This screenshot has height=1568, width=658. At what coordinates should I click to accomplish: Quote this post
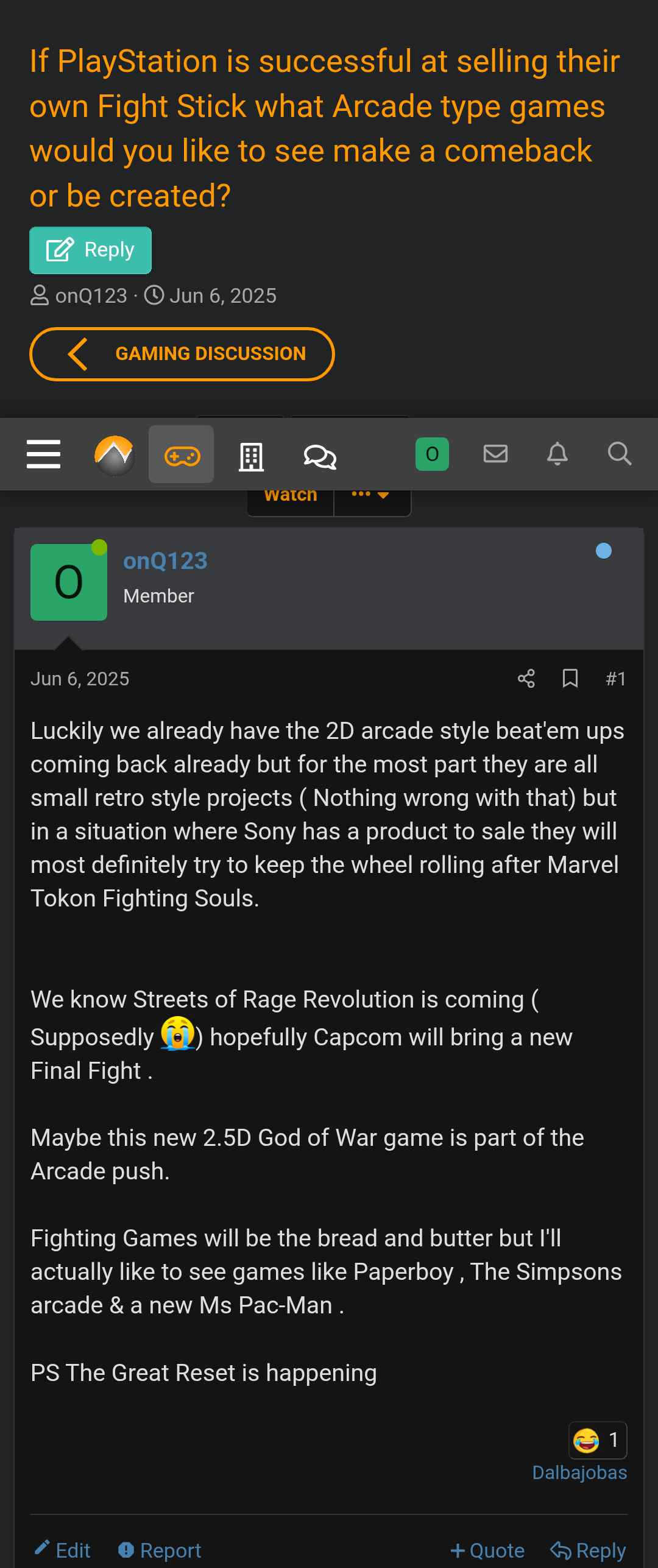coord(487,1550)
